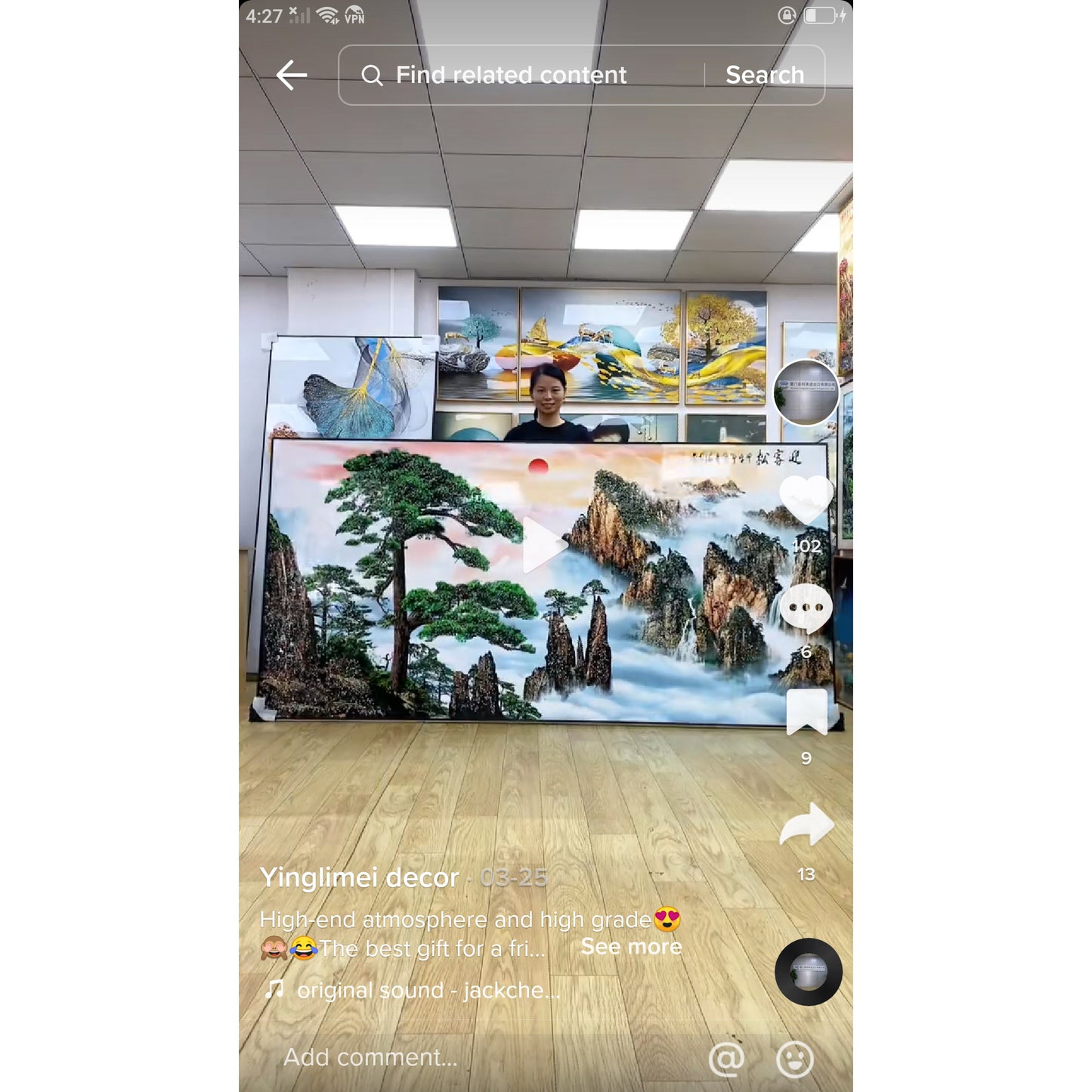Expand the caption with See more

631,947
